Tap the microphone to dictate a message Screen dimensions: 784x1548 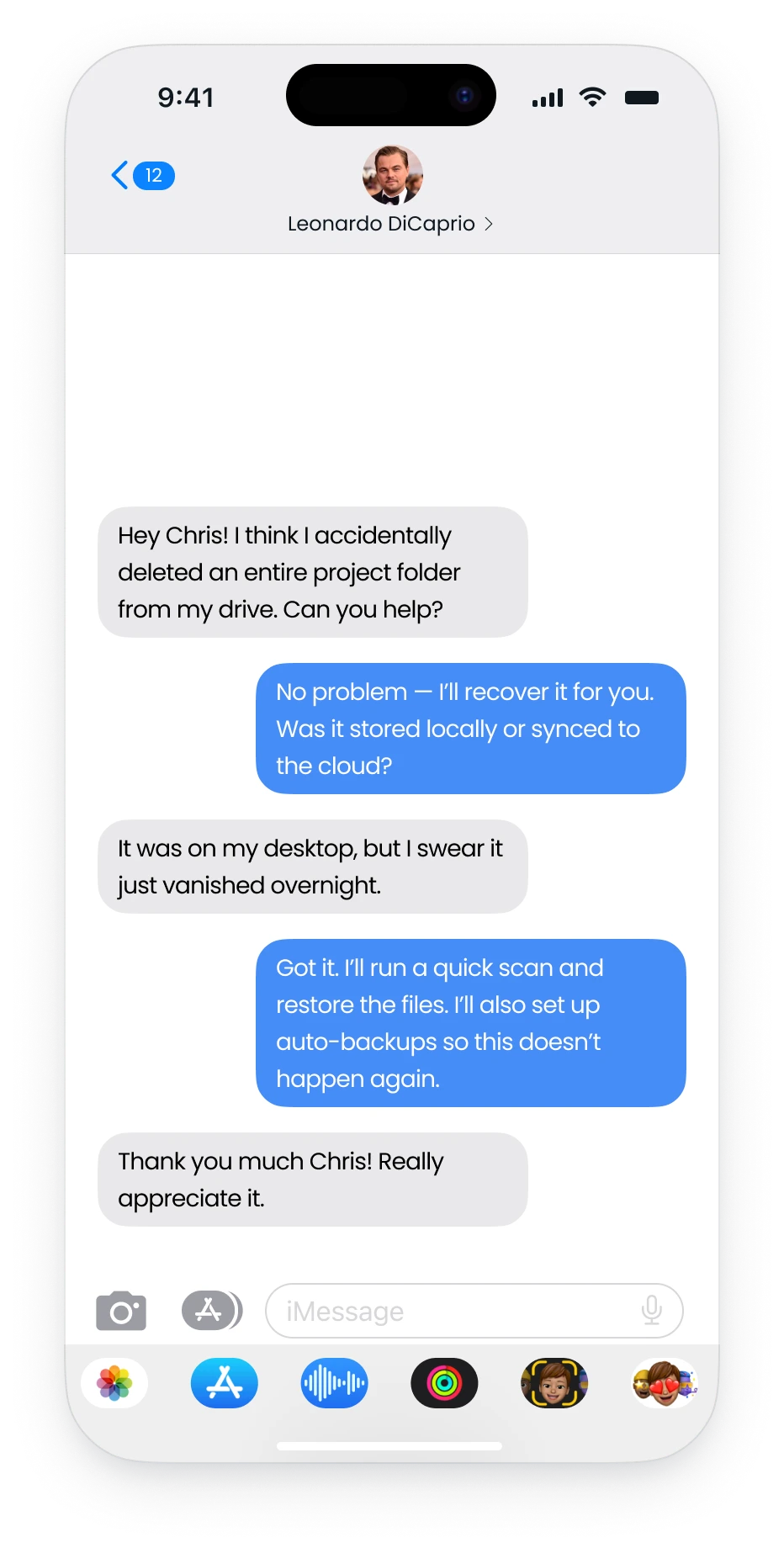651,1311
